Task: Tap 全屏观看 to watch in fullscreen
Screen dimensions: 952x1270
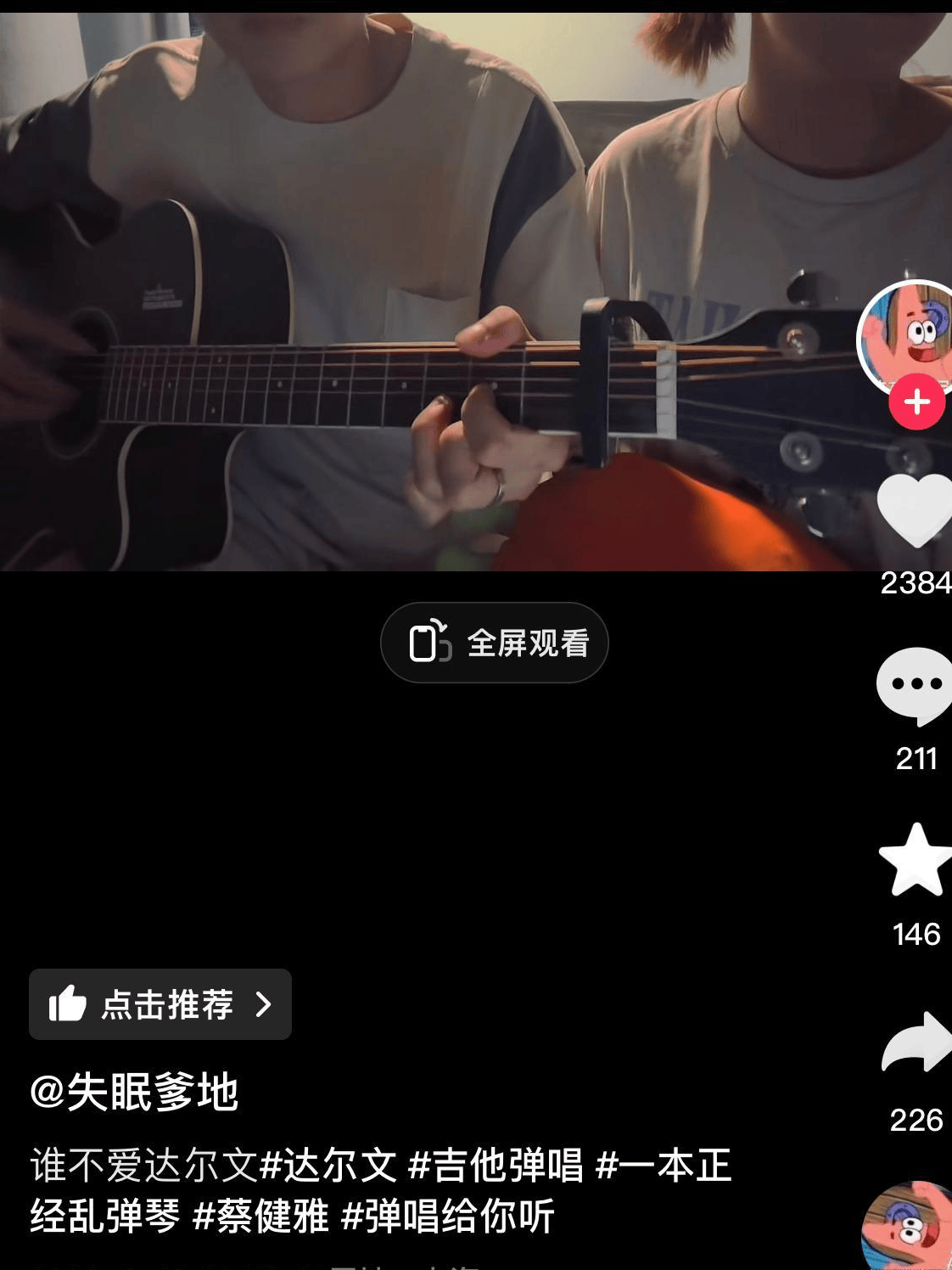Action: tap(495, 643)
